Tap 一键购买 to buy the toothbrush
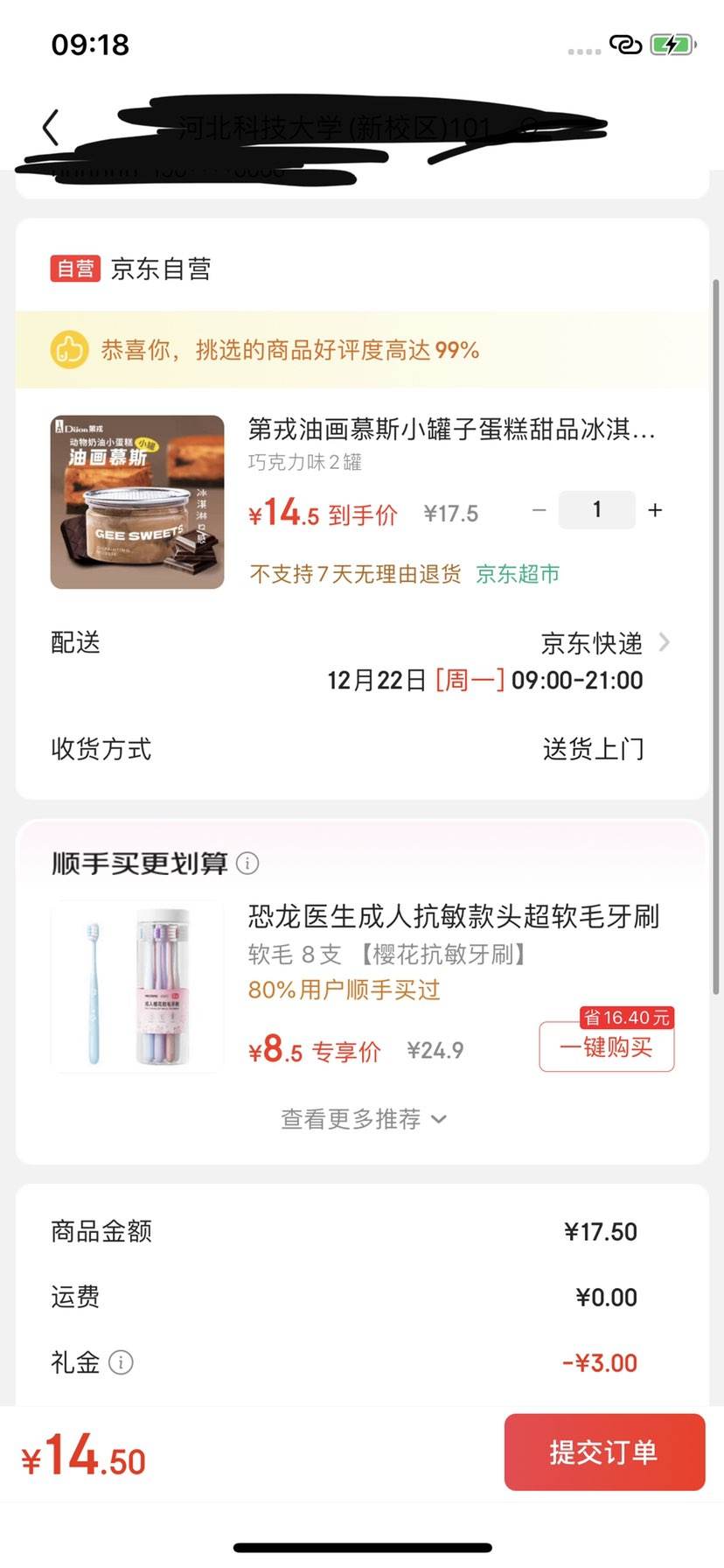Viewport: 724px width, 1568px height. pos(606,1049)
